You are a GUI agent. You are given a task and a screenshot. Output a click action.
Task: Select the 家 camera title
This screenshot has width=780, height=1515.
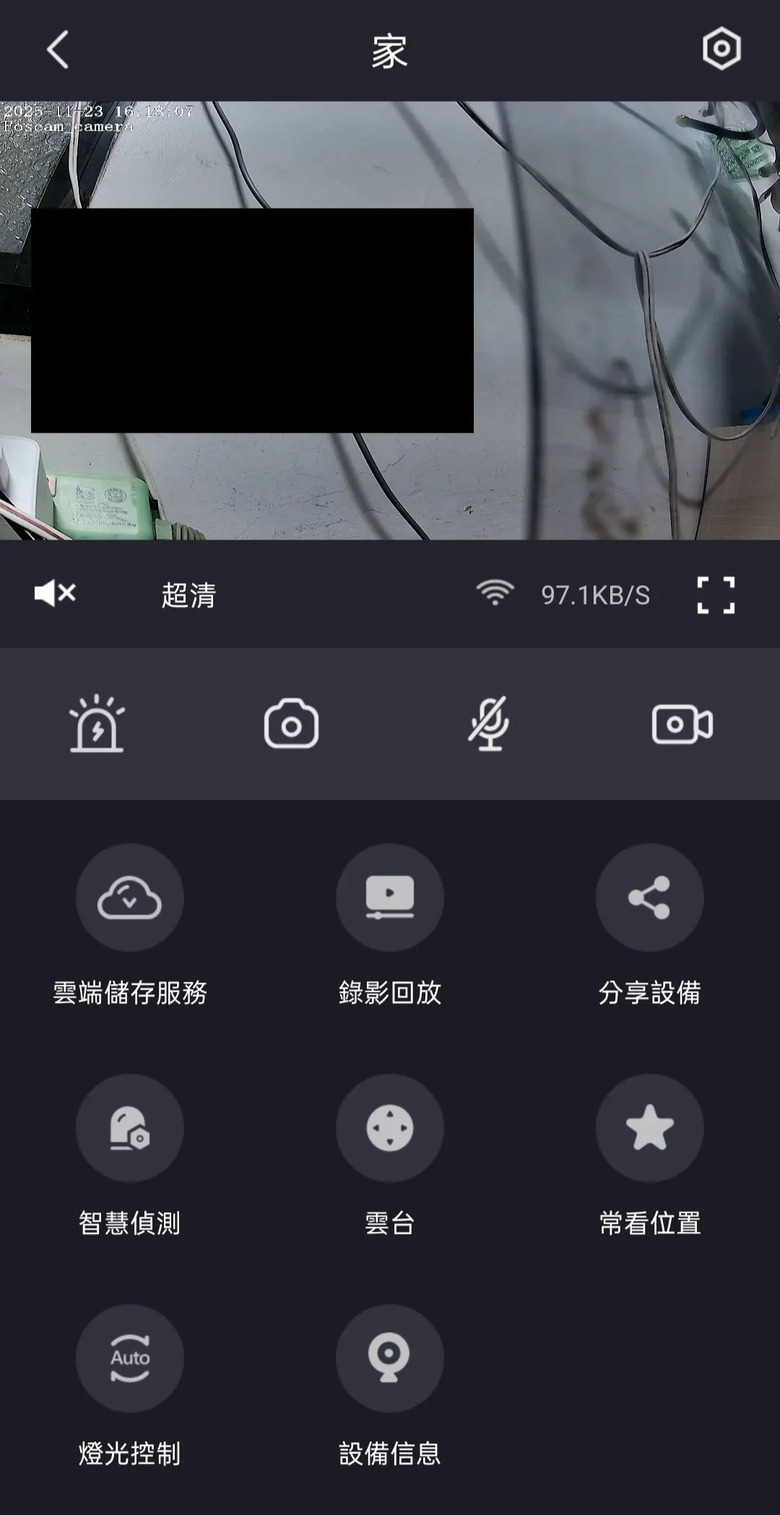389,50
